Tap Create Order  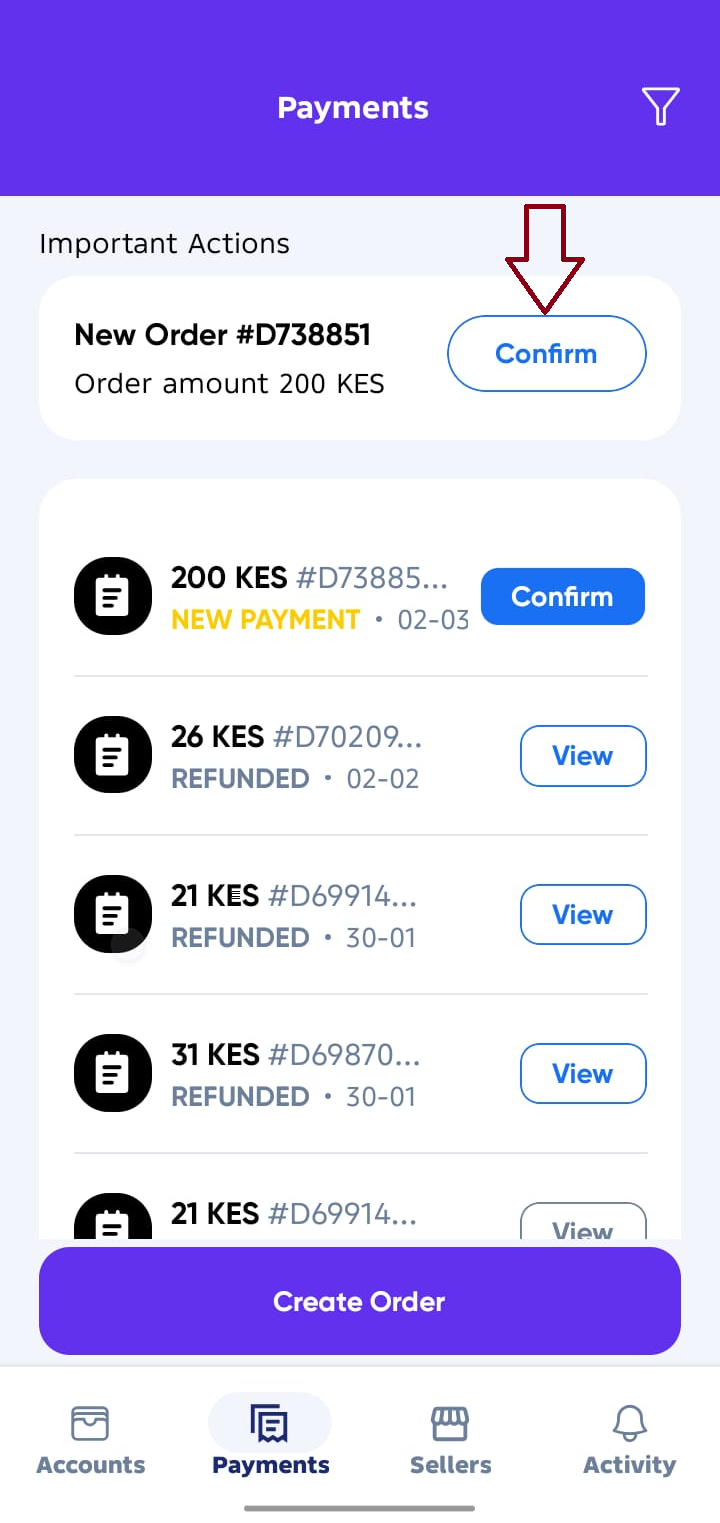click(359, 1301)
